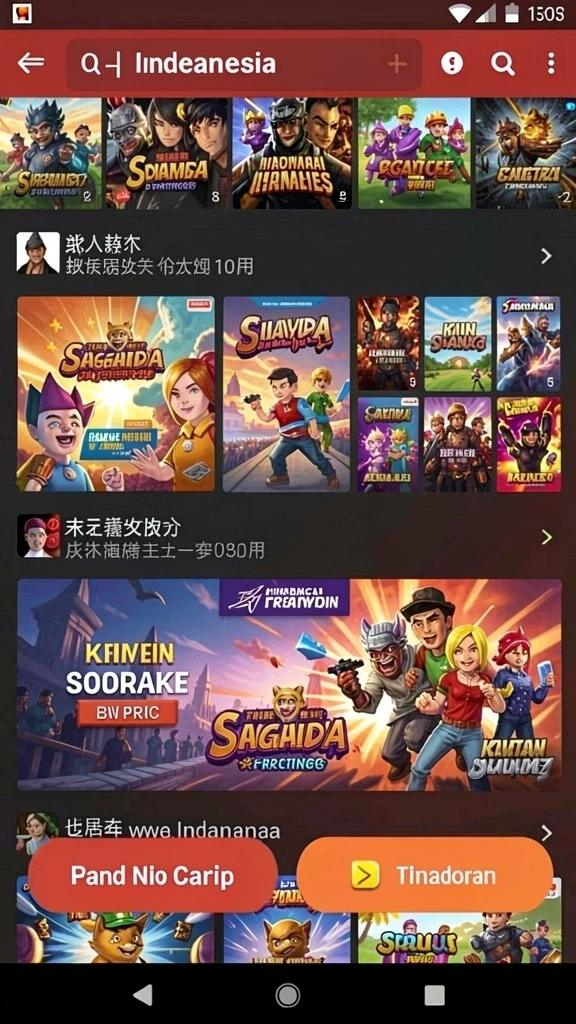Screen dimensions: 576x1024
Task: Open recent apps from the navigation bar
Action: 434,995
